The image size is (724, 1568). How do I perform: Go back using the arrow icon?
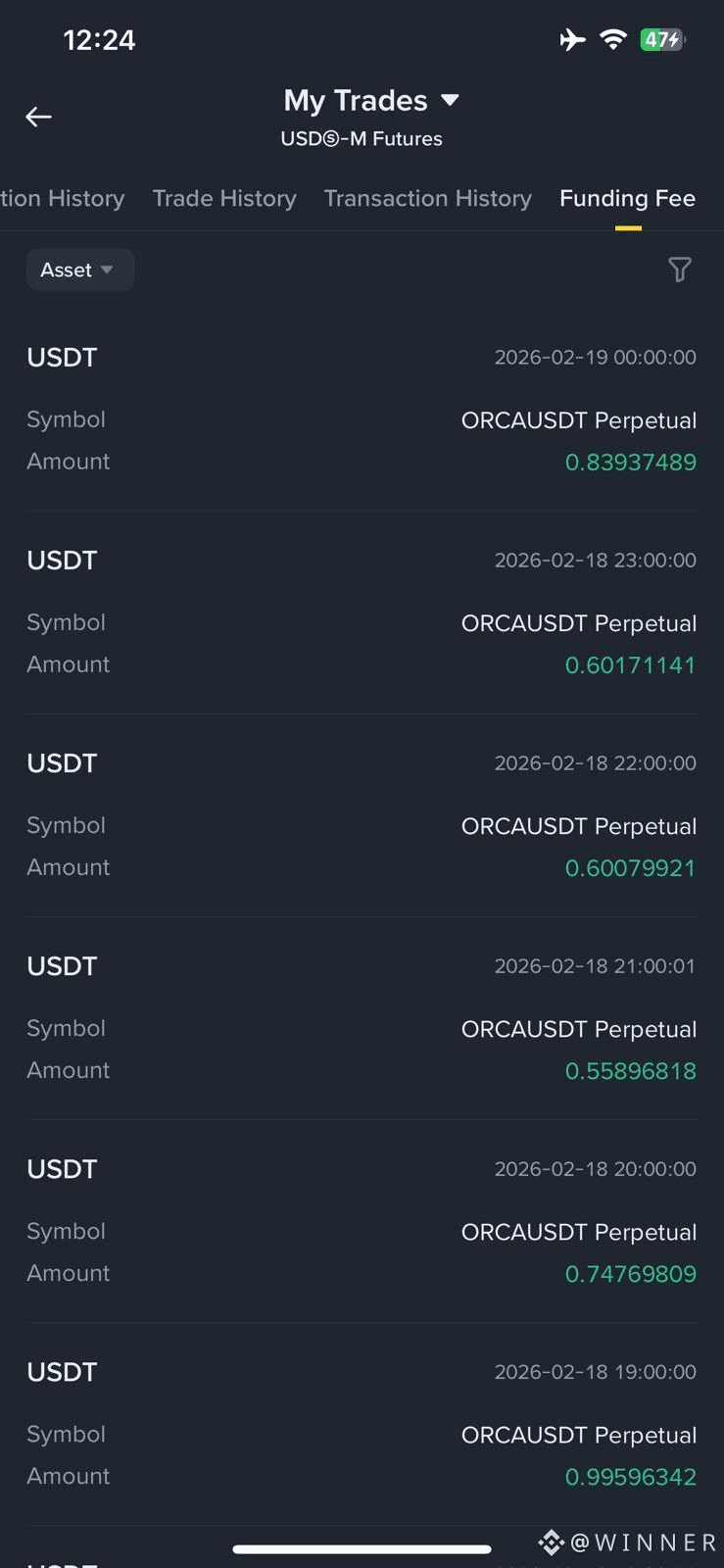38,117
